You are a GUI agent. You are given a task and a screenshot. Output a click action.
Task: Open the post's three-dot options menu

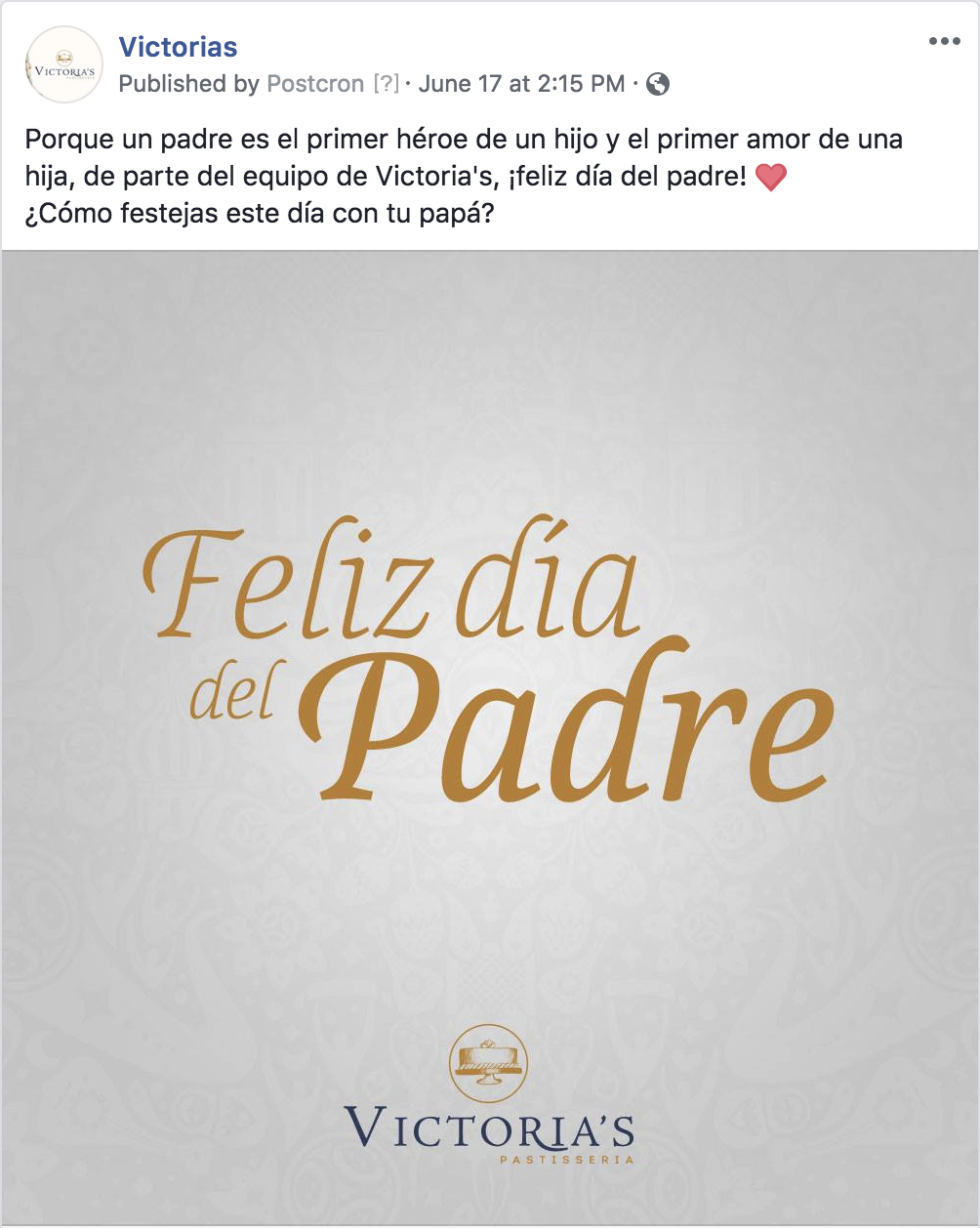coord(944,42)
